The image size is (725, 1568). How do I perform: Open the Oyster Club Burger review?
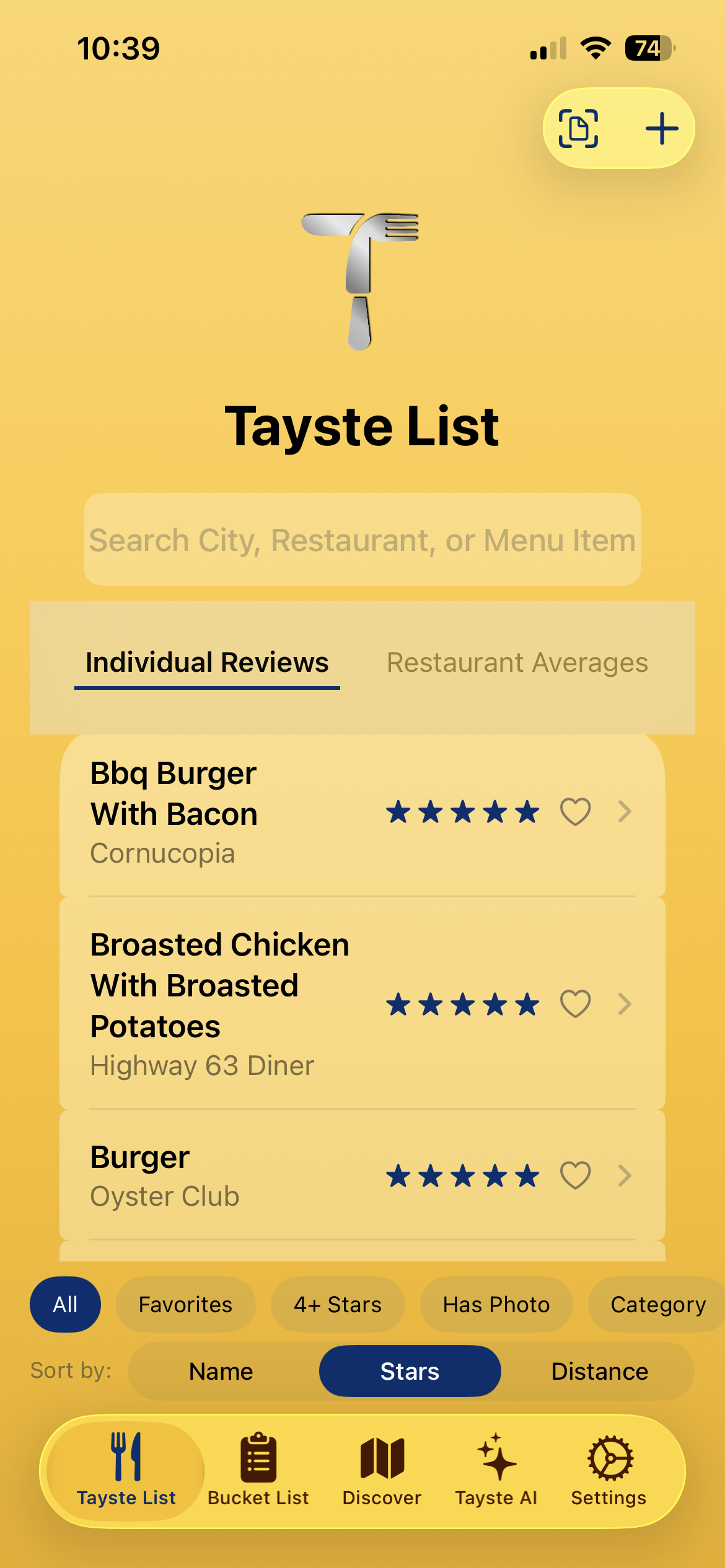pyautogui.click(x=625, y=1175)
